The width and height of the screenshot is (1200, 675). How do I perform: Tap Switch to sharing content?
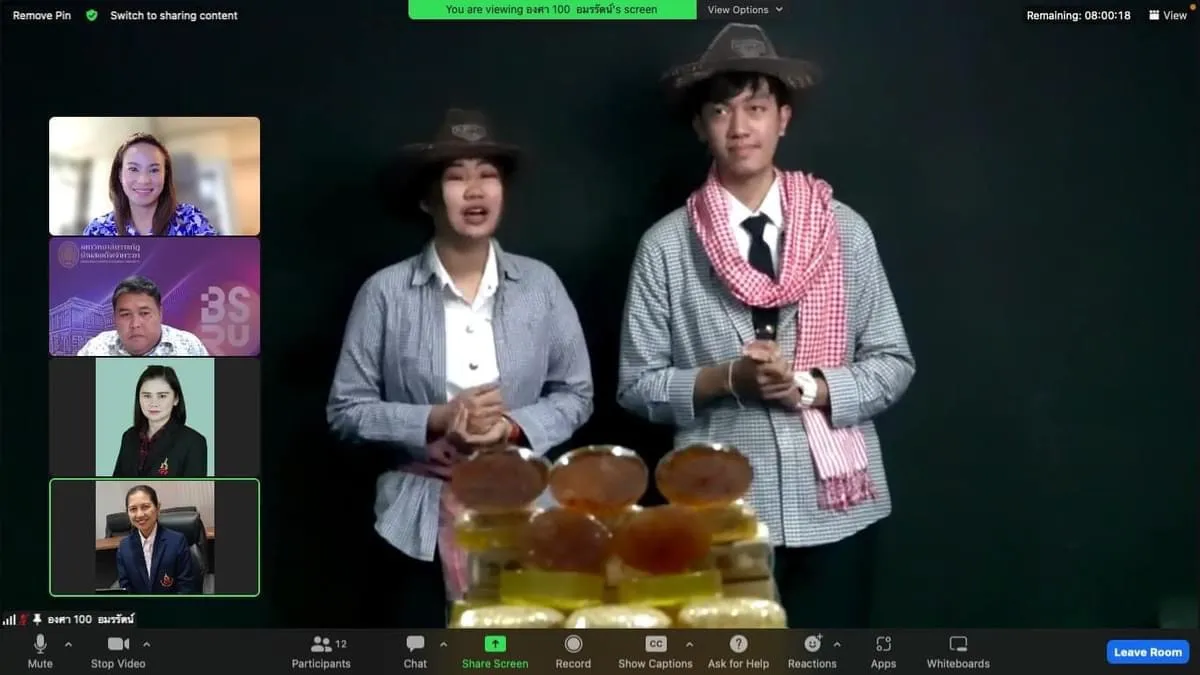pyautogui.click(x=173, y=15)
